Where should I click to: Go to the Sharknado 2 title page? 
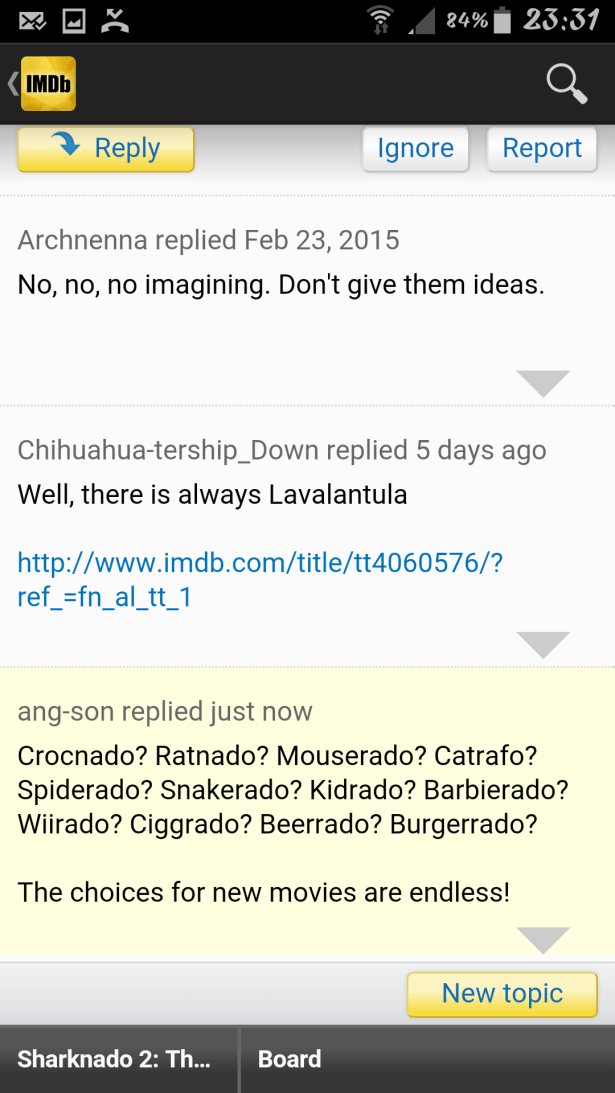pyautogui.click(x=114, y=1059)
